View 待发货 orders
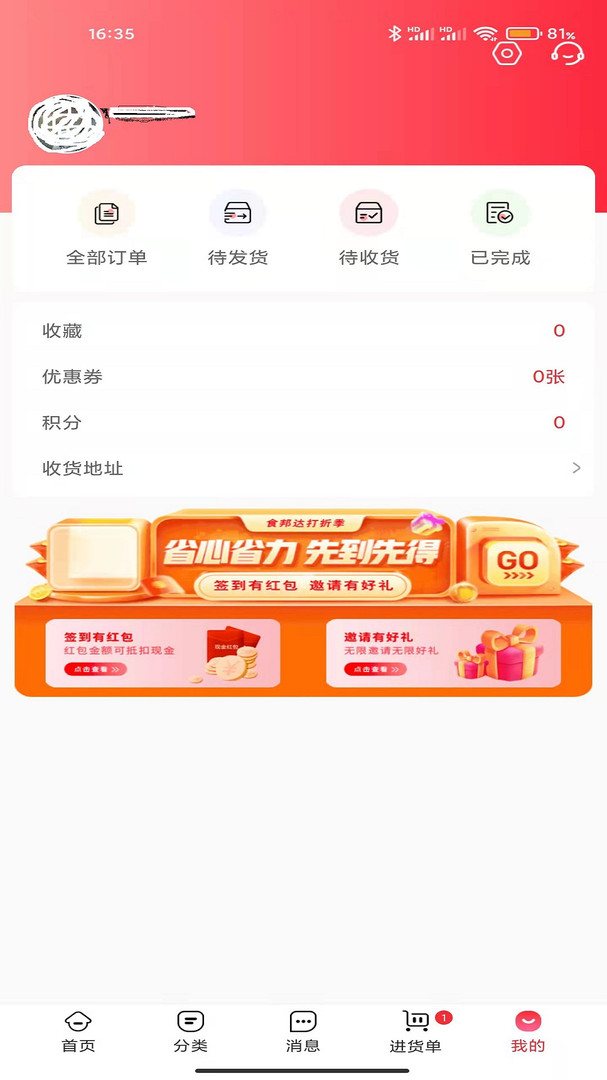 [x=238, y=230]
